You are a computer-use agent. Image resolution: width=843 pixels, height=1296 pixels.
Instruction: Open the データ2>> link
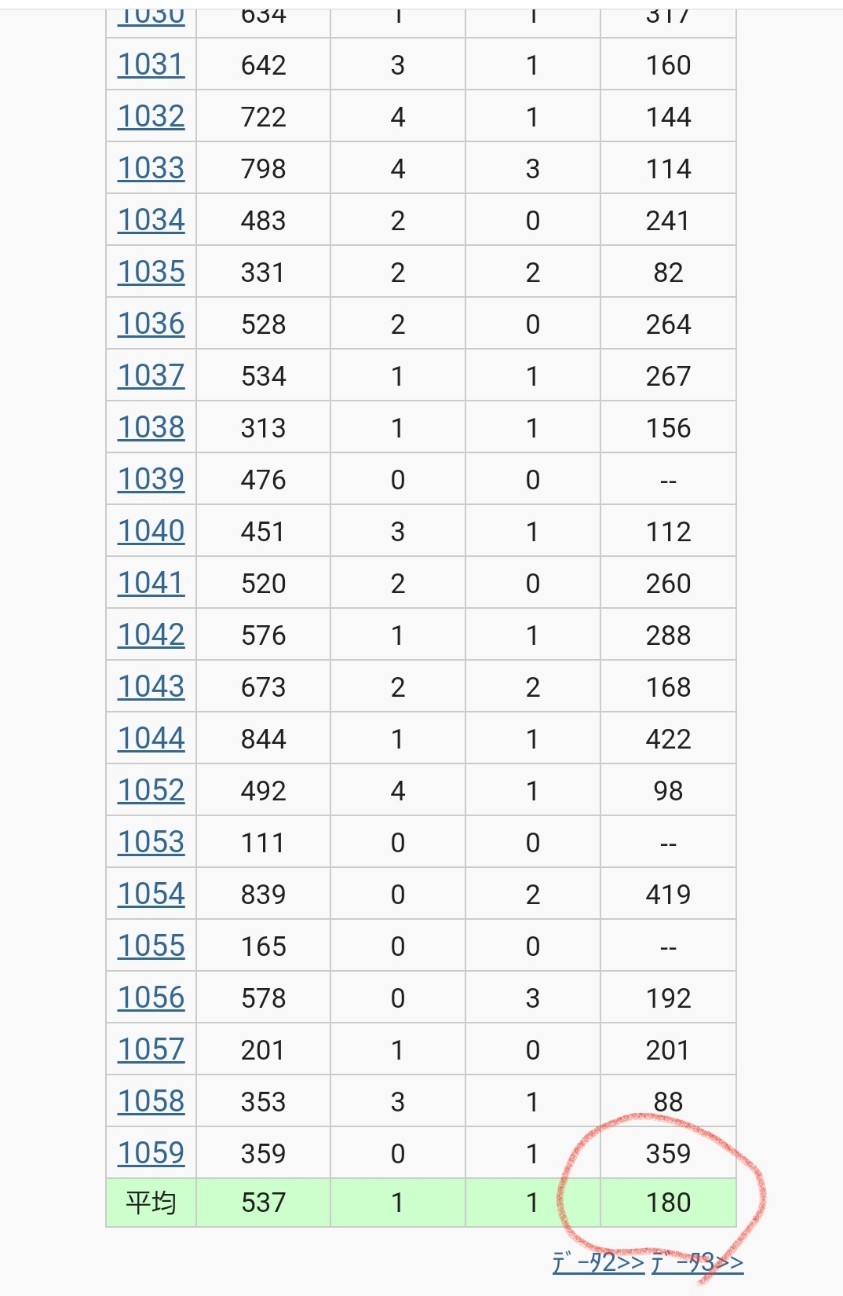(x=598, y=1262)
